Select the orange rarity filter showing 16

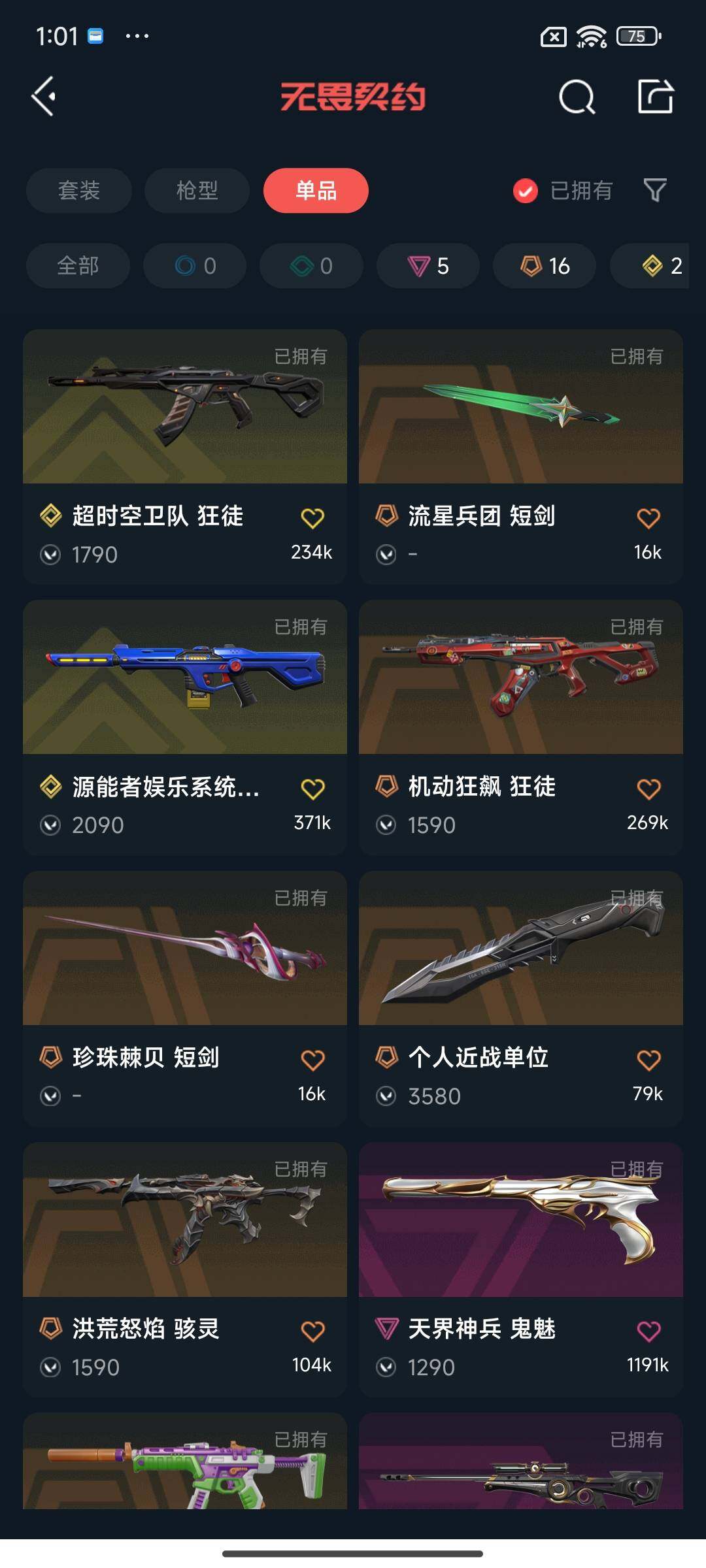point(544,266)
